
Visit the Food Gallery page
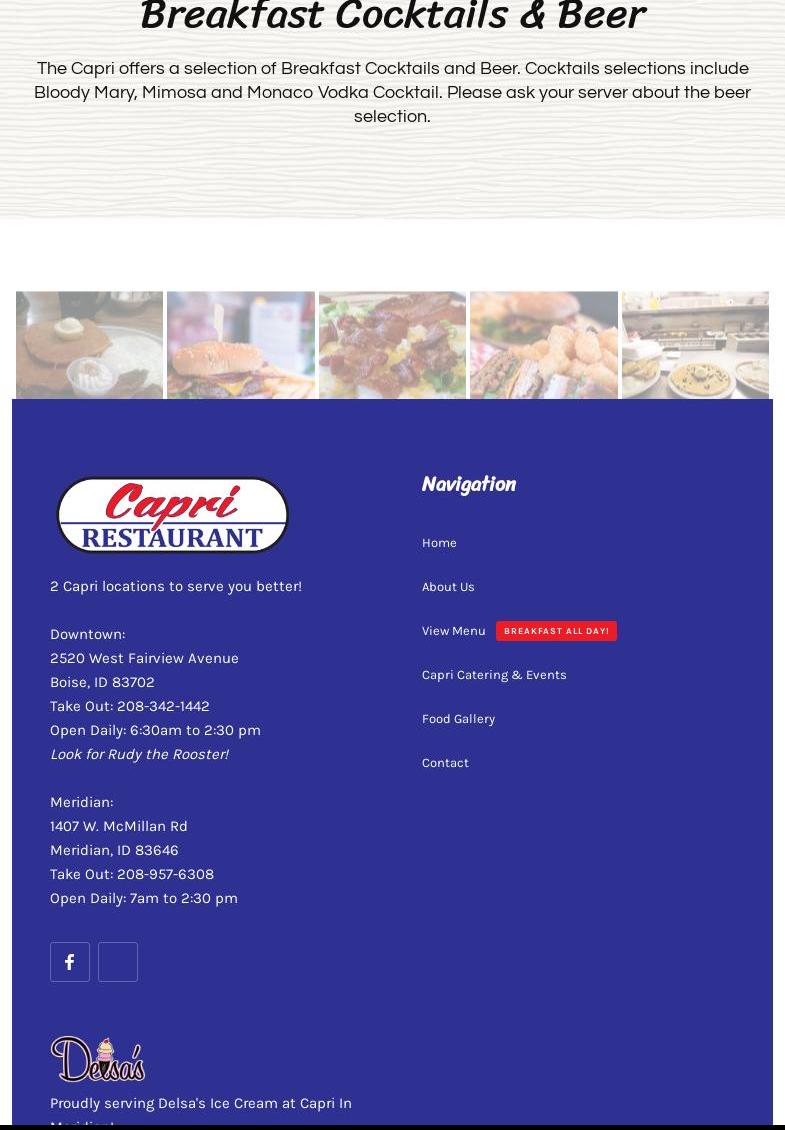[x=458, y=719]
